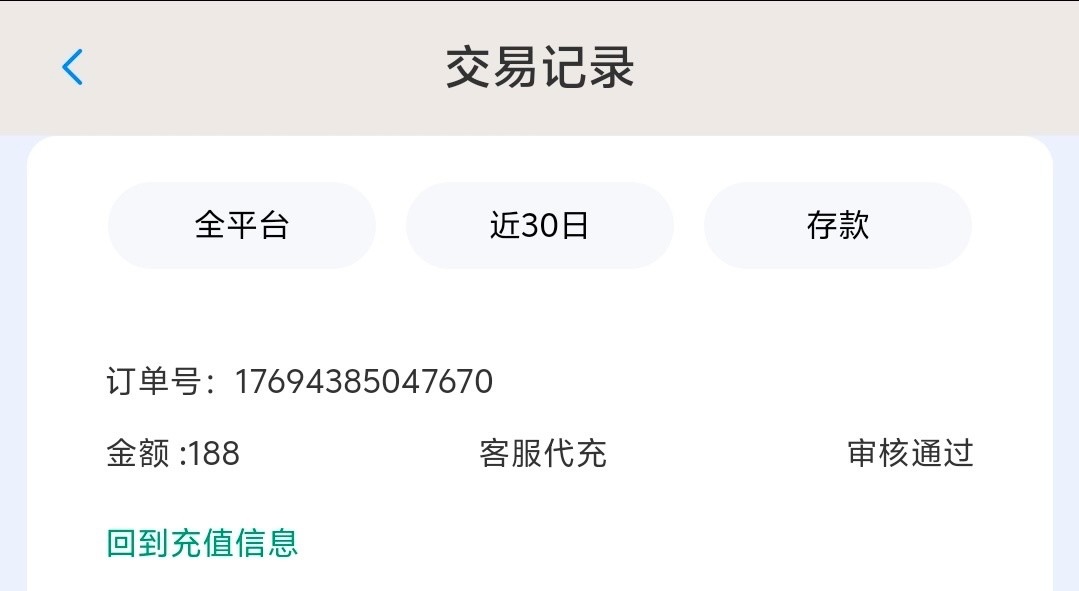Open the 全平台 platform filter

pyautogui.click(x=241, y=226)
